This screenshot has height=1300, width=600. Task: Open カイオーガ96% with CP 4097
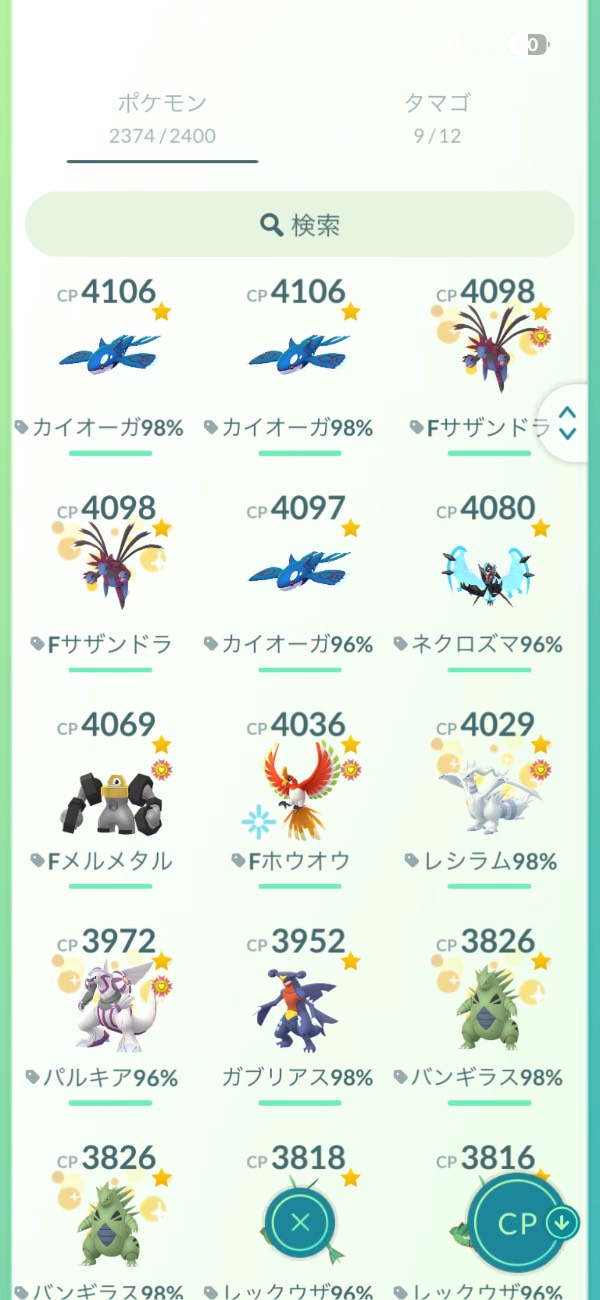pyautogui.click(x=300, y=570)
